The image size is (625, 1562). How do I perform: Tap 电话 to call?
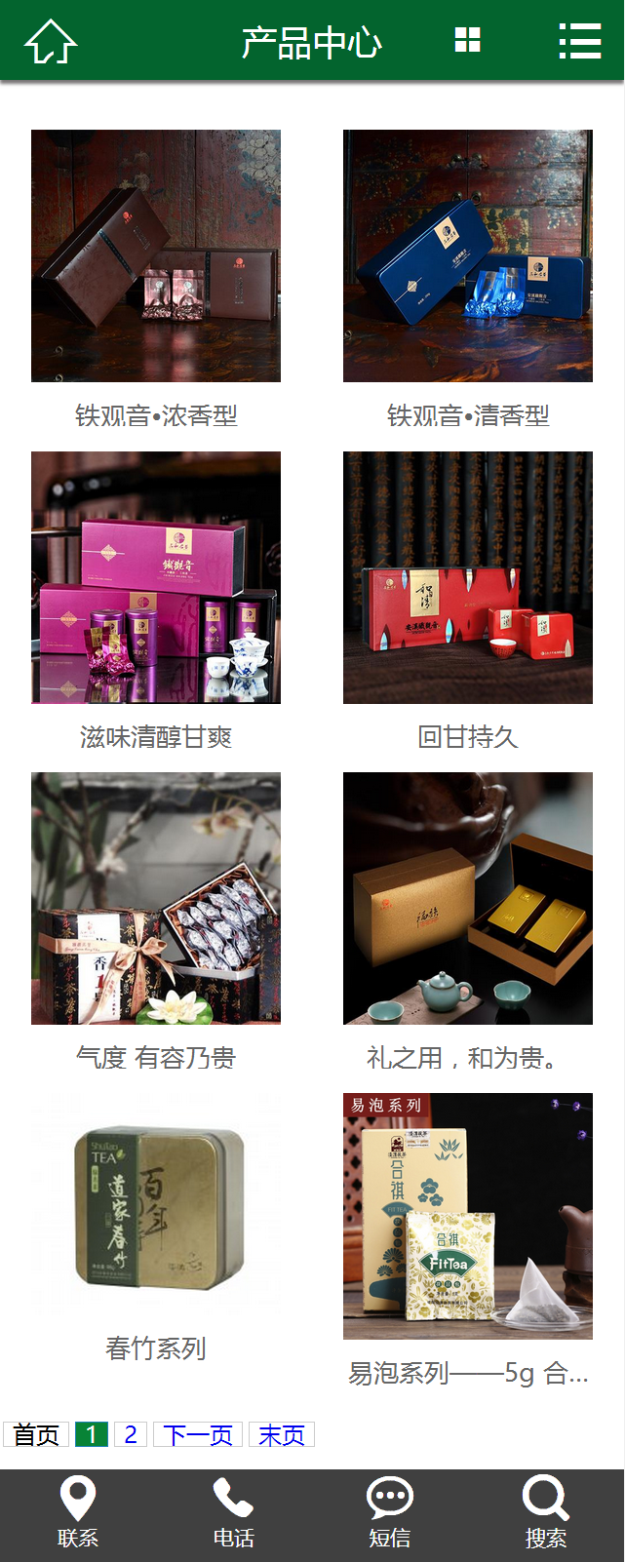point(234,1514)
